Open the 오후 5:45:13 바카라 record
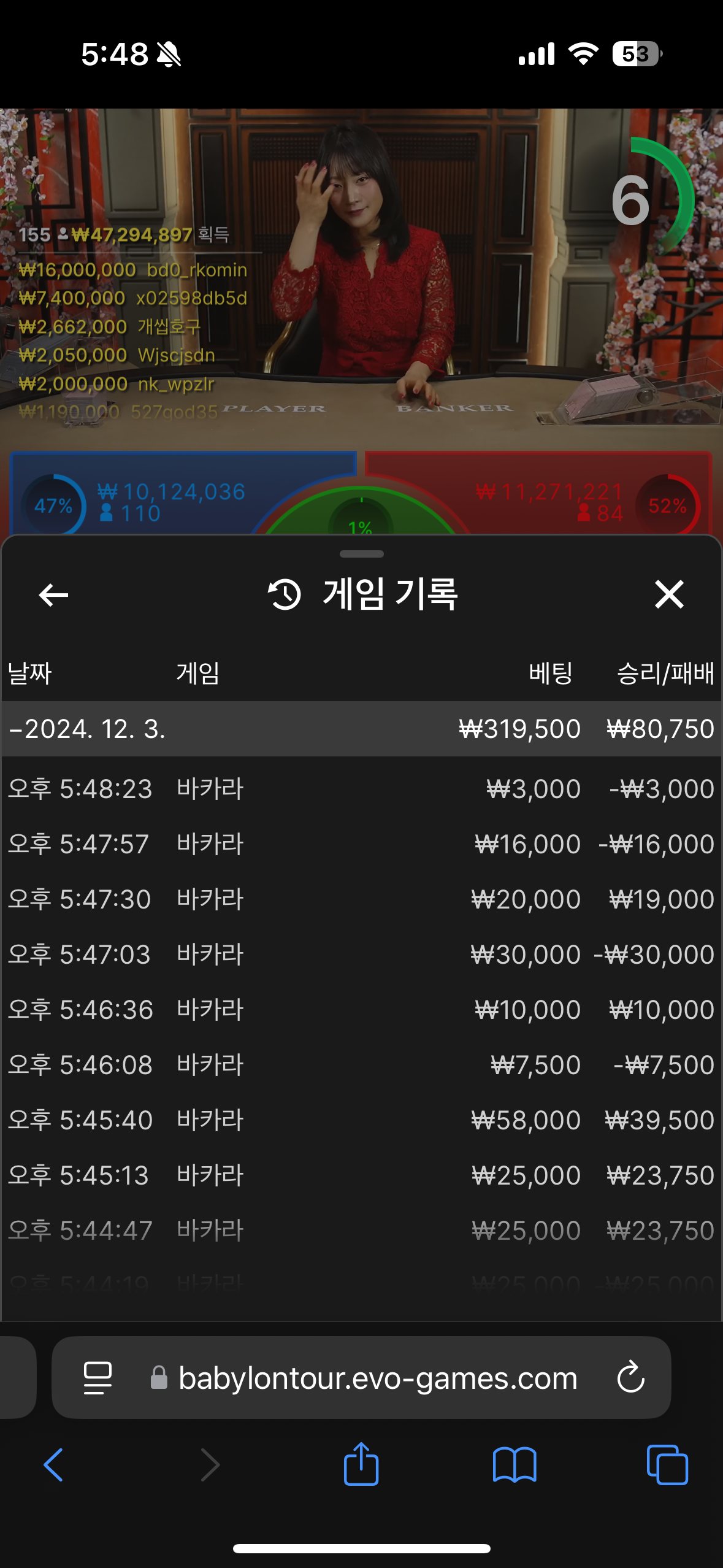The image size is (723, 1568). click(361, 1175)
